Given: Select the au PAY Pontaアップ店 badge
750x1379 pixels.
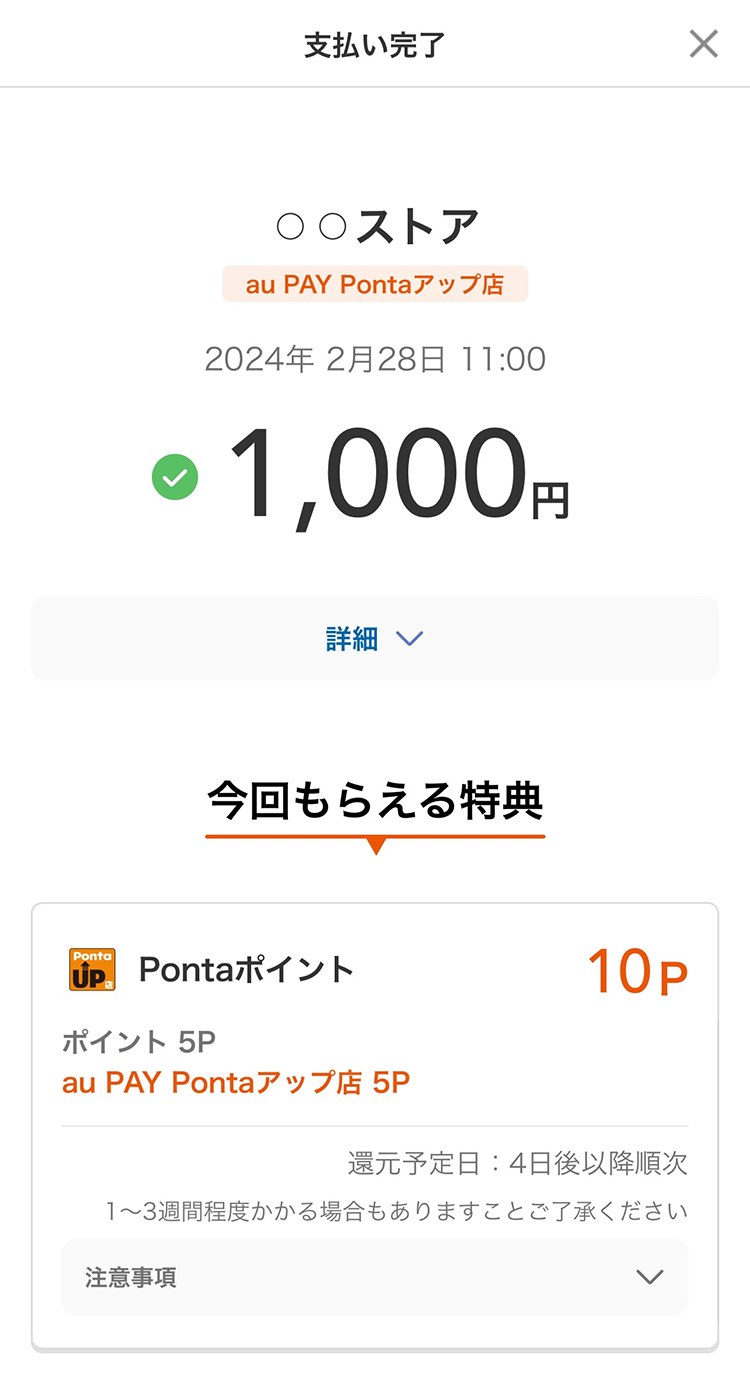Looking at the screenshot, I should pyautogui.click(x=375, y=283).
